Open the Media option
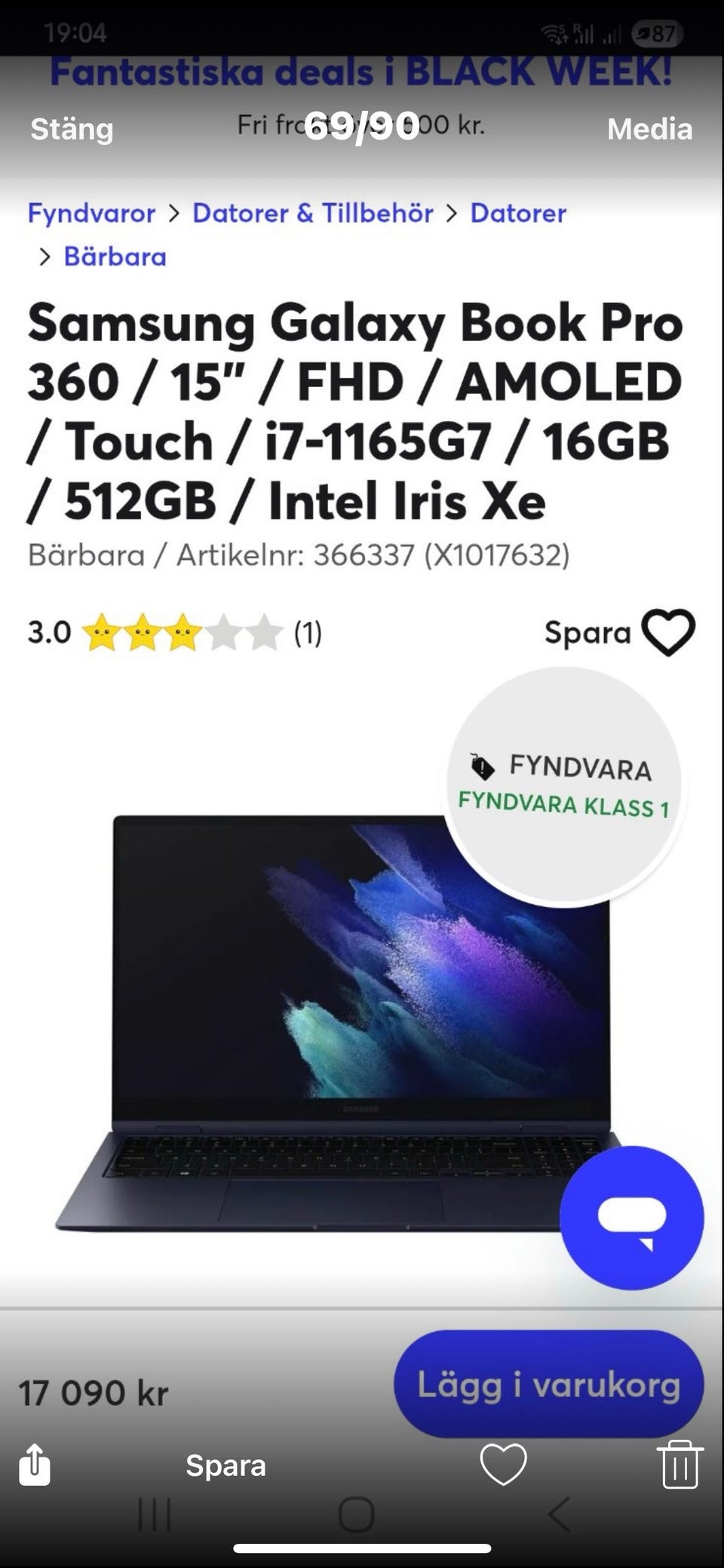 coord(649,129)
